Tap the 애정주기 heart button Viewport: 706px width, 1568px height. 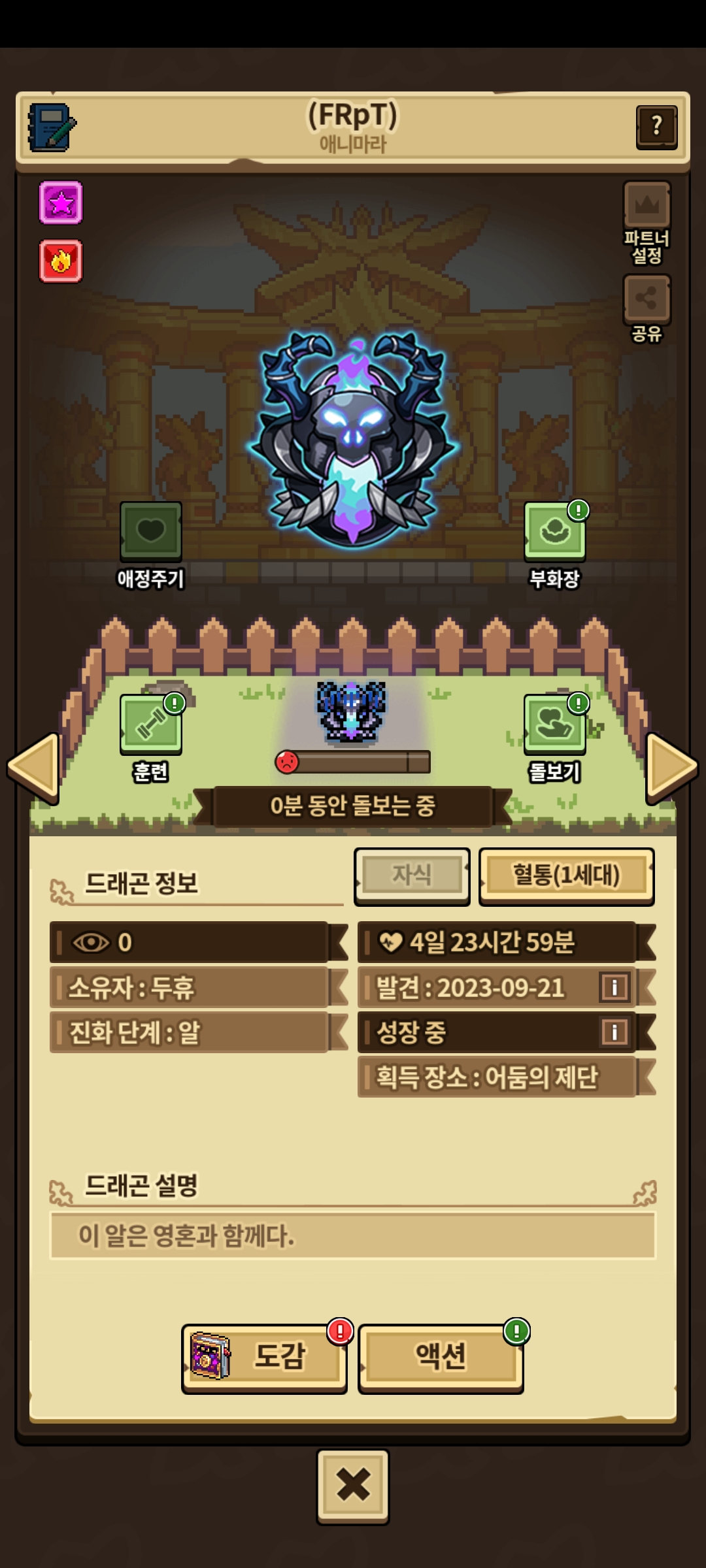pyautogui.click(x=151, y=531)
